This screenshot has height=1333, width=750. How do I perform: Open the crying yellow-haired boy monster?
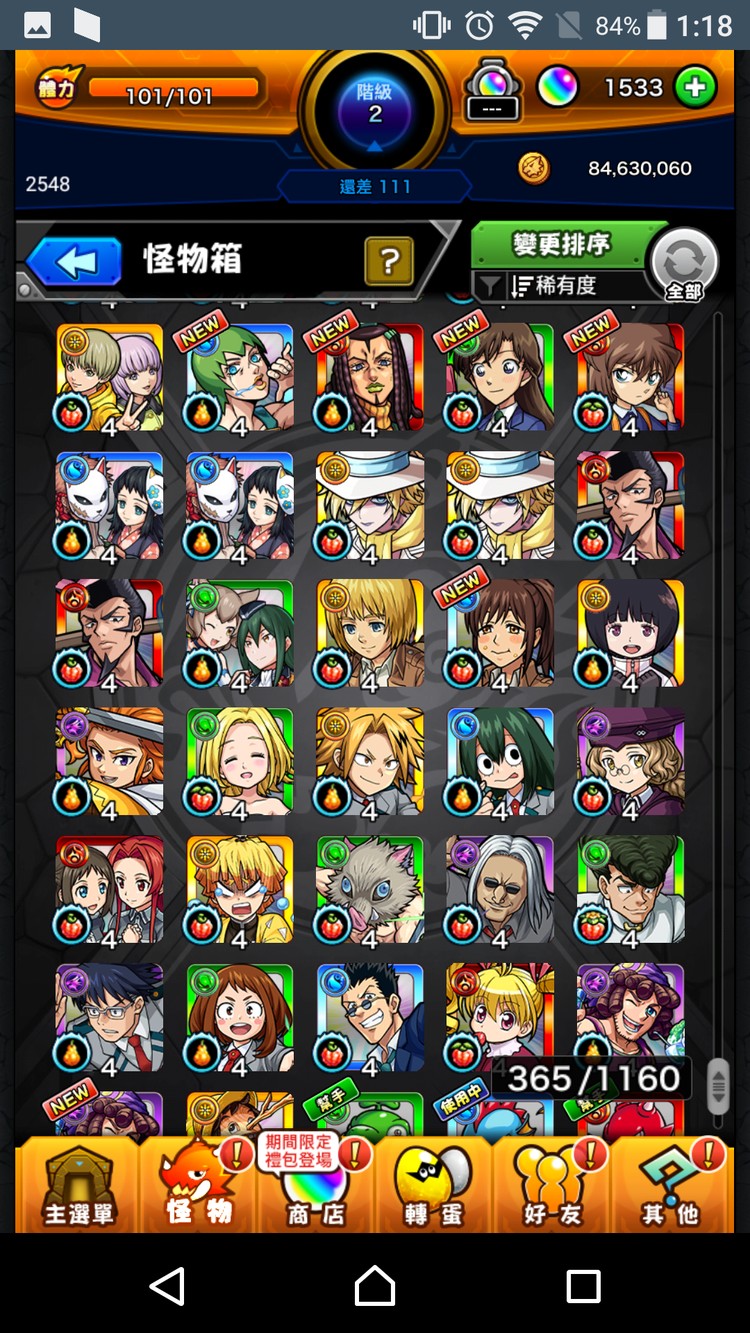coord(240,890)
